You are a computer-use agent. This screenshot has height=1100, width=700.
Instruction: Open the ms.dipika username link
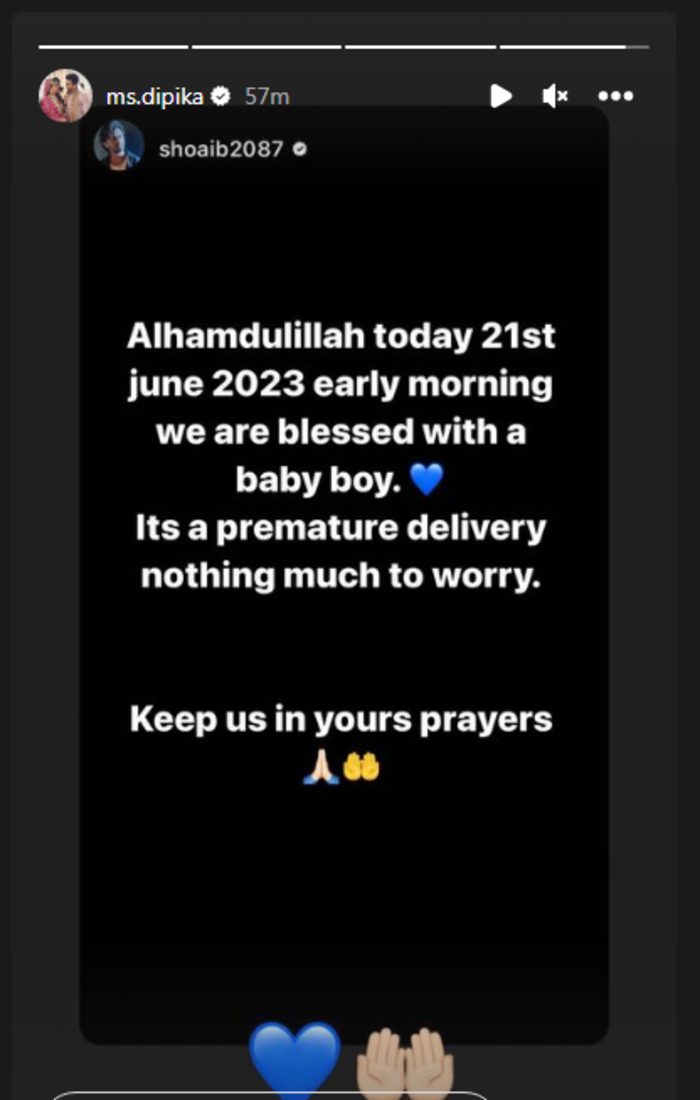[154, 96]
